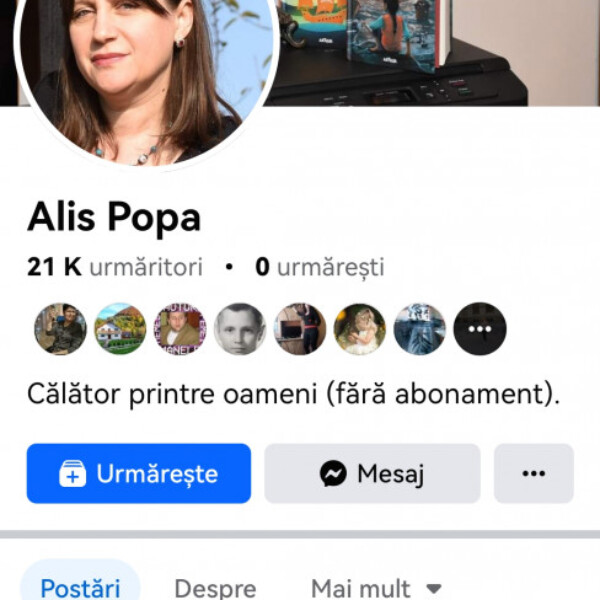Show more followers via the three-dot avatar
Screen dimensions: 600x600
[480, 329]
